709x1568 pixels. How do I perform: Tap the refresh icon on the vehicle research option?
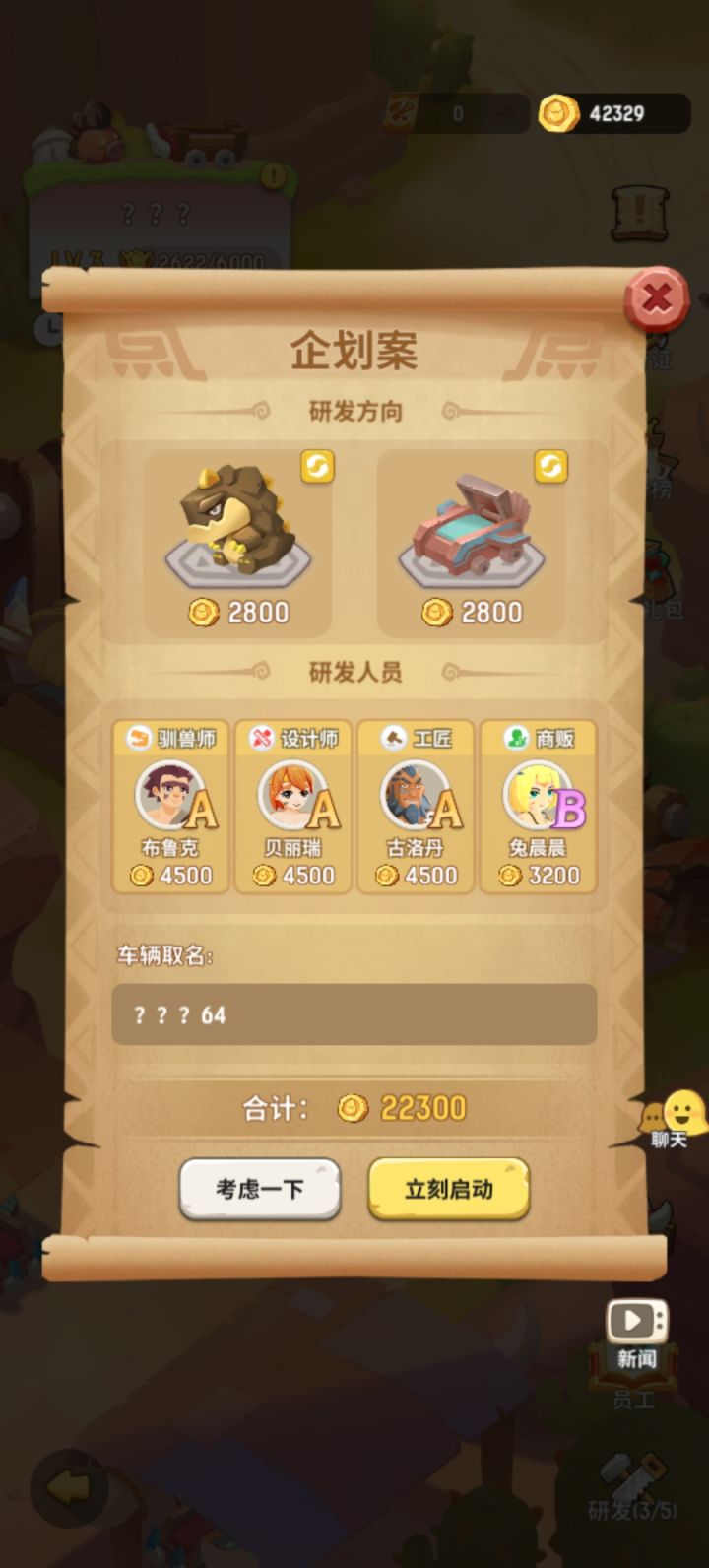coord(552,468)
